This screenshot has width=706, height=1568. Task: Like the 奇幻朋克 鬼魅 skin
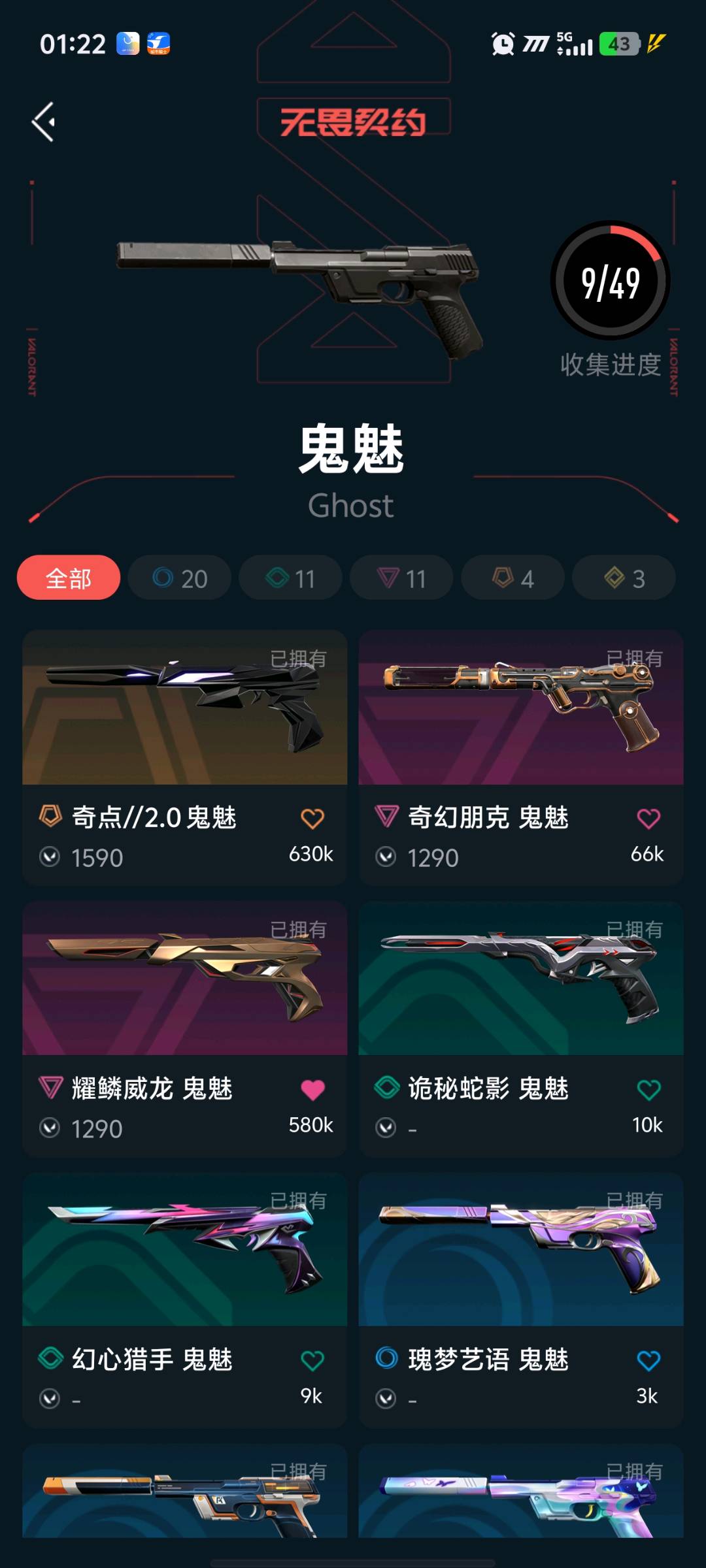648,819
